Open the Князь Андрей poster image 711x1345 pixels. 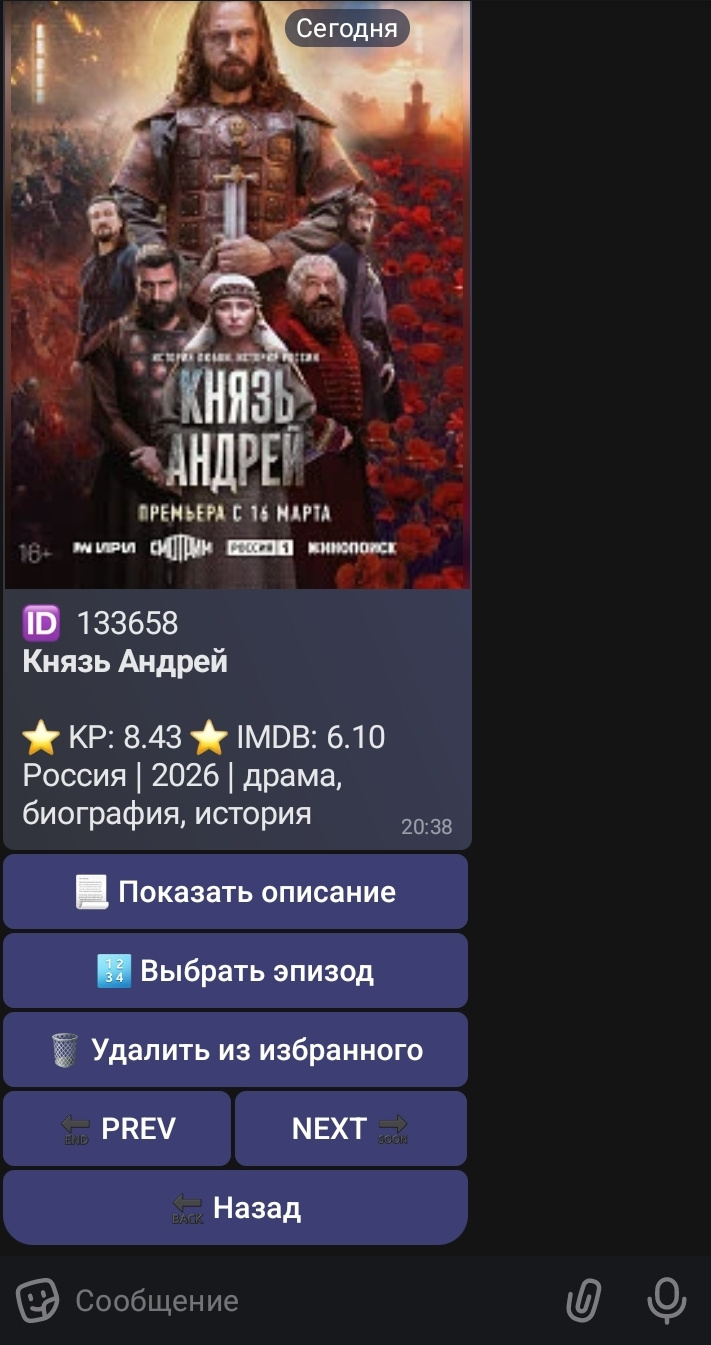point(237,295)
